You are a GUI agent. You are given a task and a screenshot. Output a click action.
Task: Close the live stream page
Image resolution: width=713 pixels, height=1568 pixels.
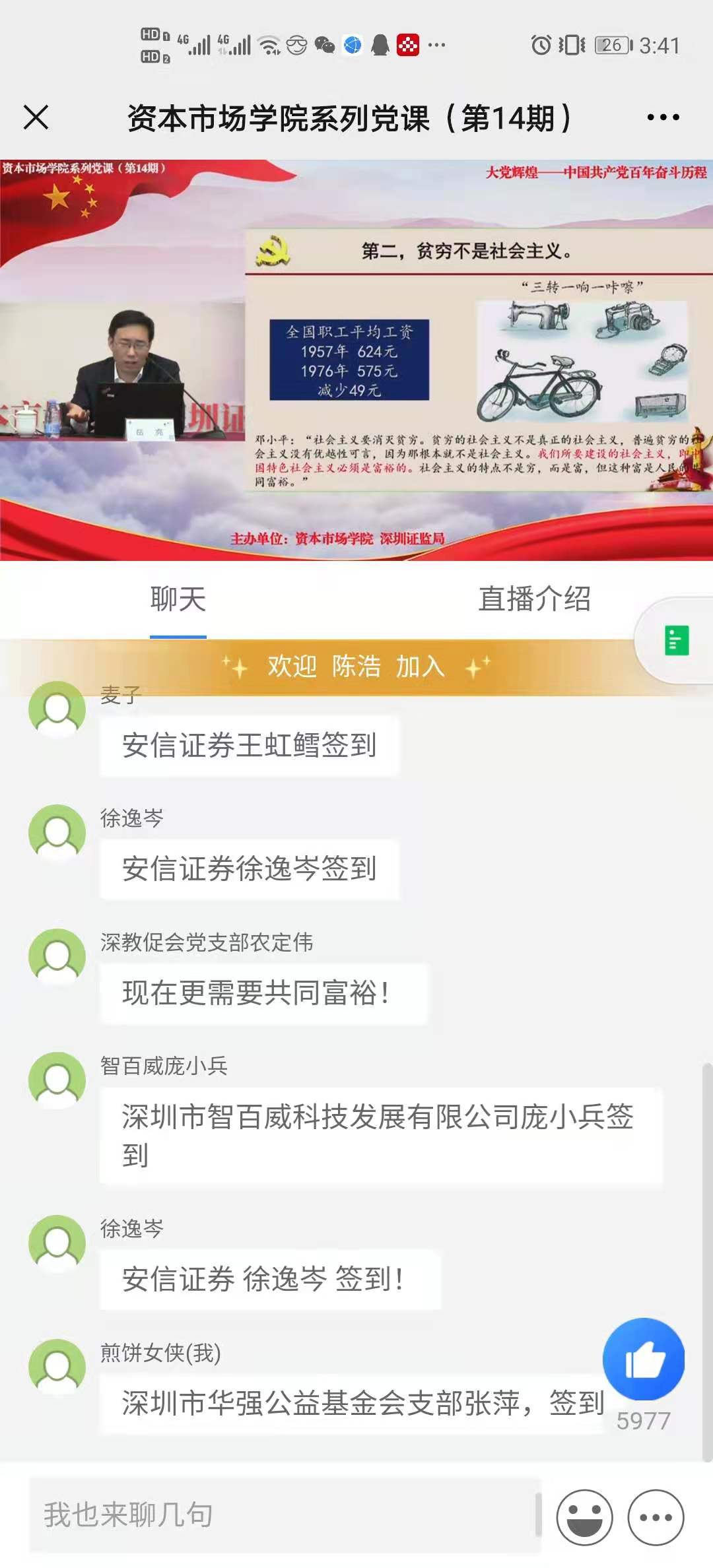(36, 118)
